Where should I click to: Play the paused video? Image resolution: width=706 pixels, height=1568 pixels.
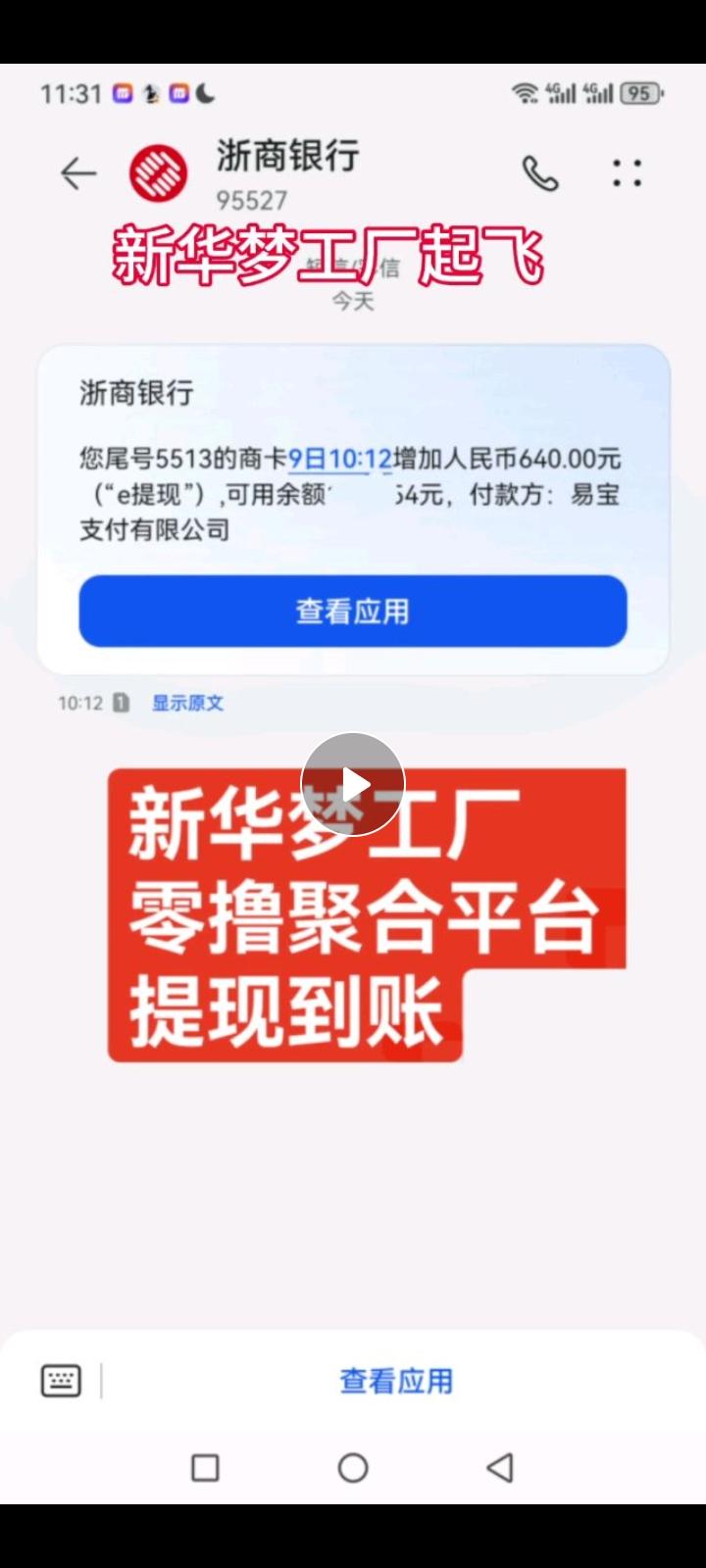tap(353, 784)
